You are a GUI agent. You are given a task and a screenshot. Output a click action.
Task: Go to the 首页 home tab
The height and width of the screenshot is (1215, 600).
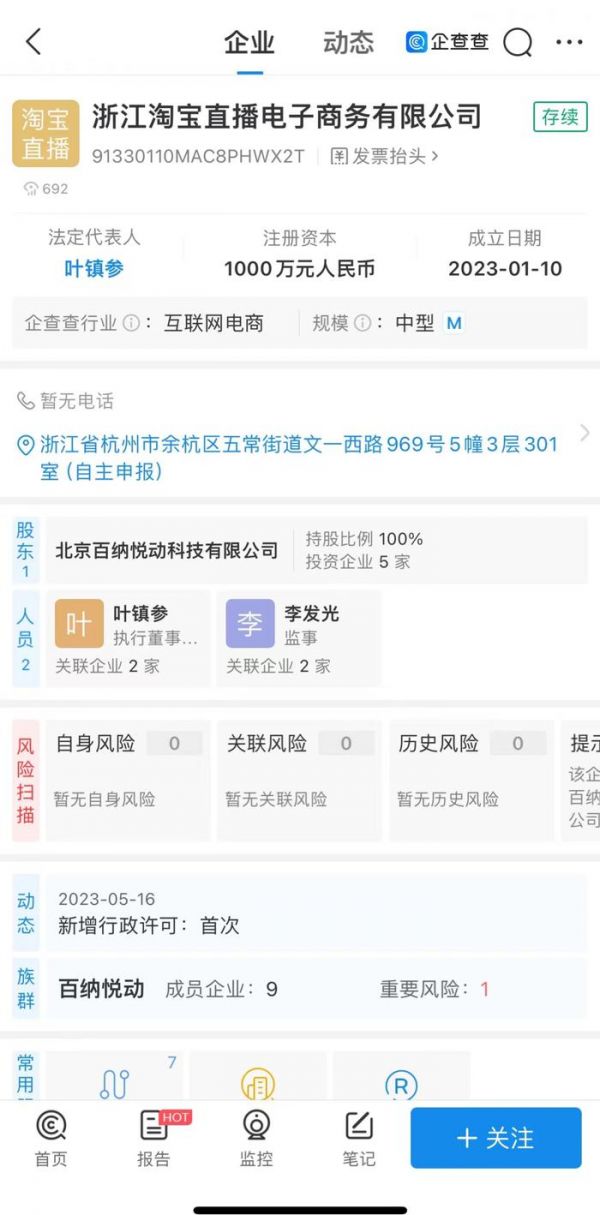pyautogui.click(x=51, y=1138)
